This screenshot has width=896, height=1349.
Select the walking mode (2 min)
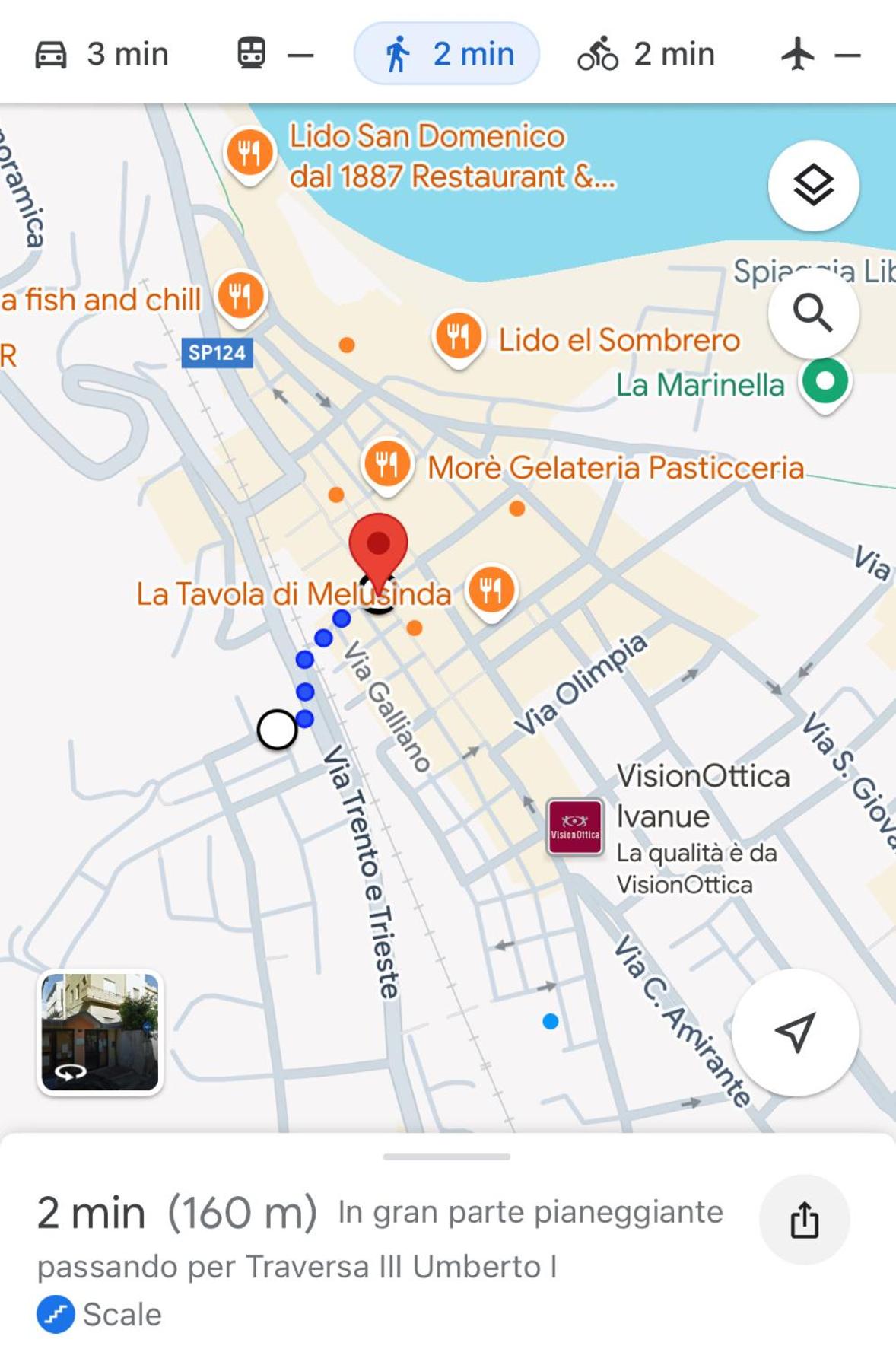coord(447,54)
